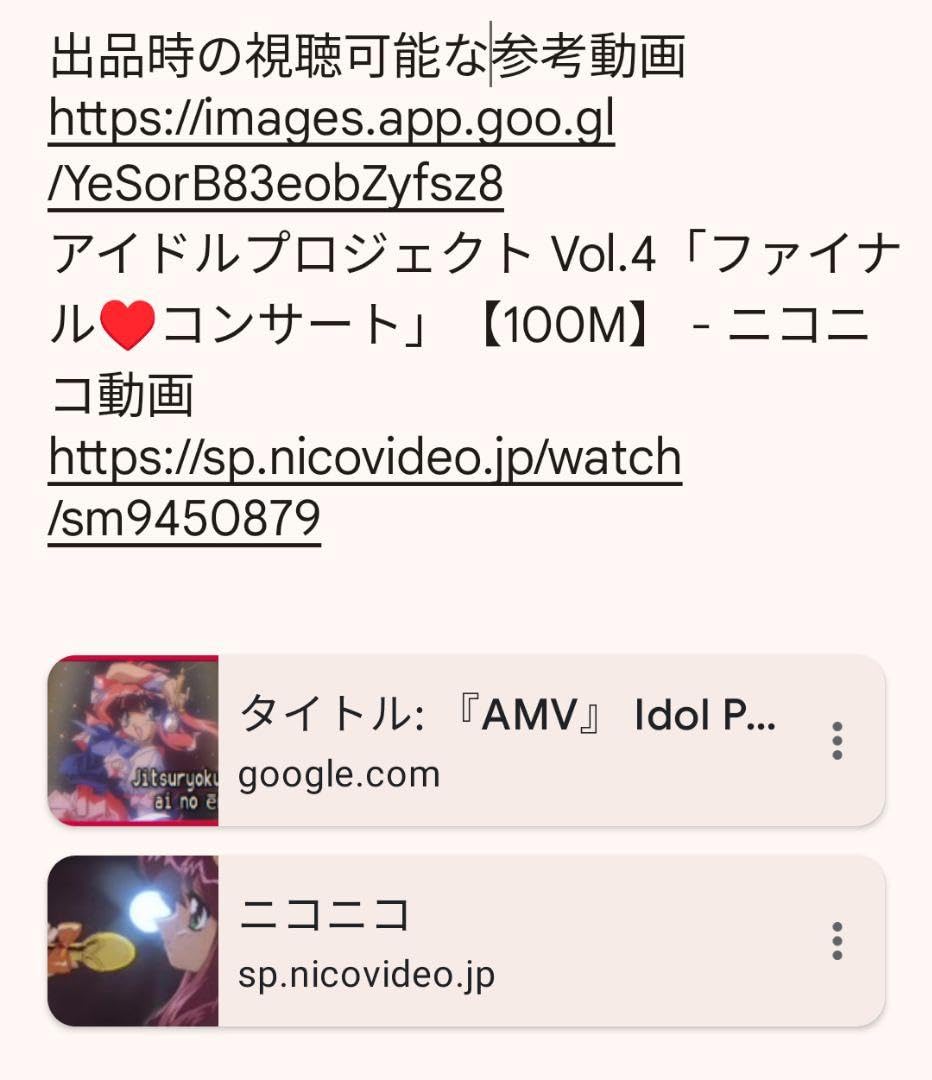Click the truncated title 『AMV』 Idol P...

coord(510,712)
